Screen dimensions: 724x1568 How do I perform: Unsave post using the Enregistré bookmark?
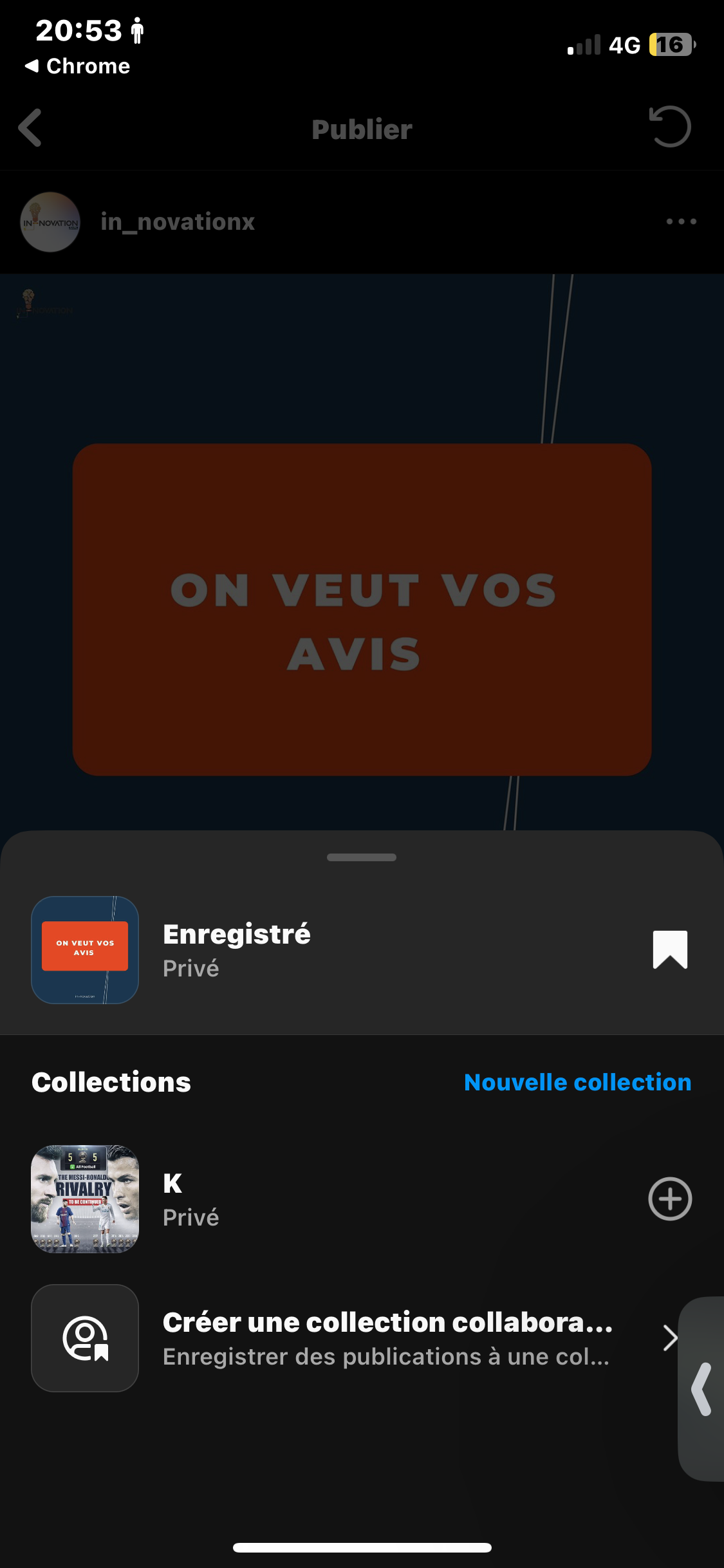point(670,949)
